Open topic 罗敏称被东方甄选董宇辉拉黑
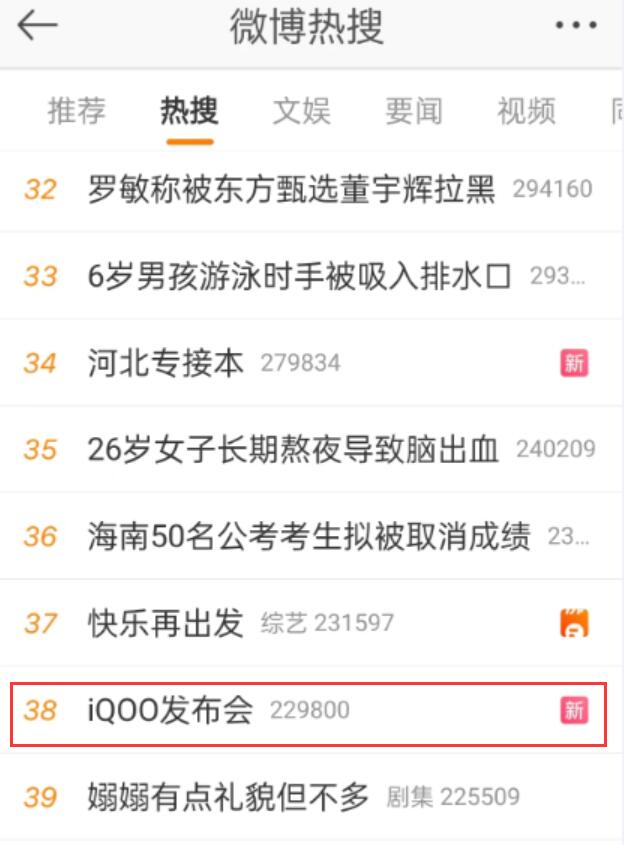The image size is (624, 845). 291,189
